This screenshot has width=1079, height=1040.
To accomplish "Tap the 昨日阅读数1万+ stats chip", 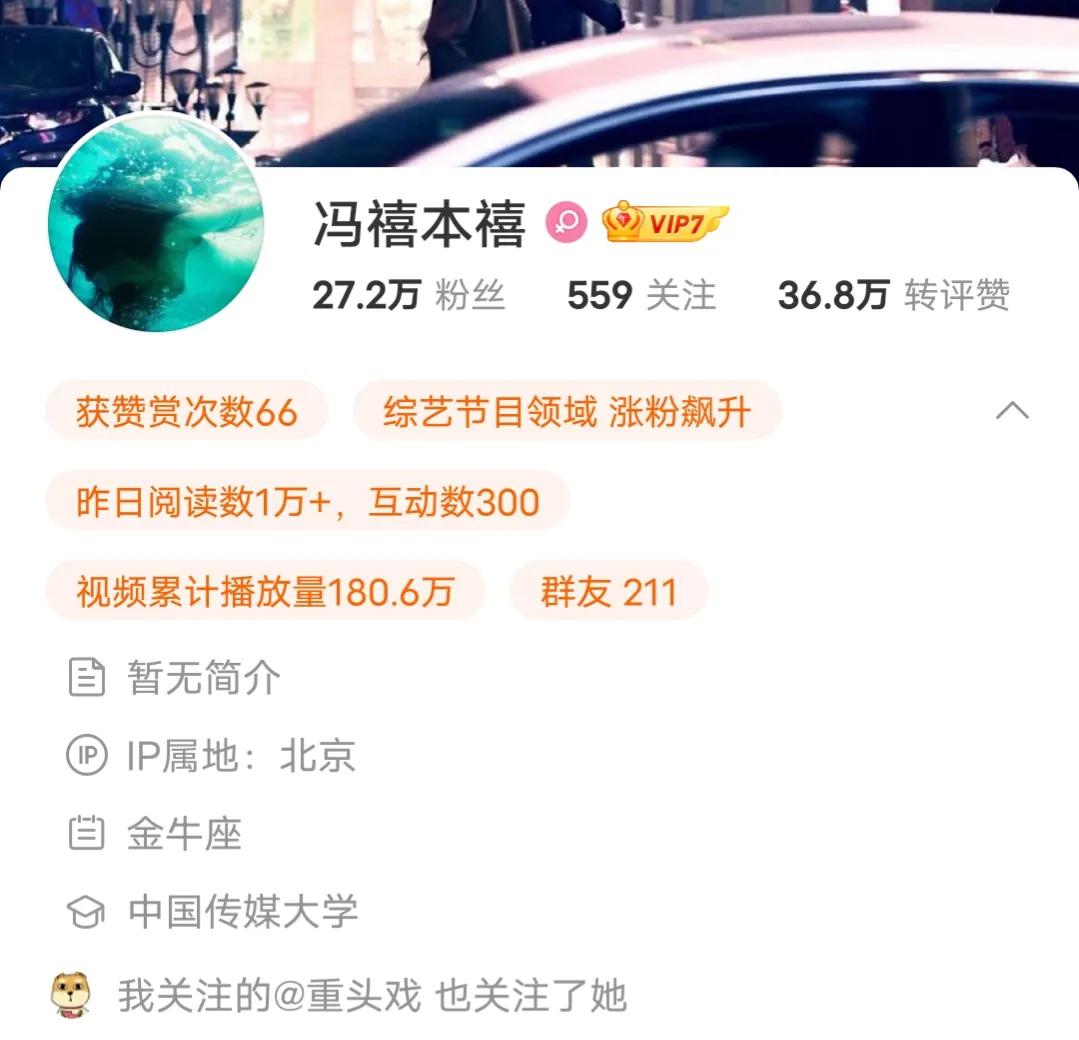I will pos(307,501).
